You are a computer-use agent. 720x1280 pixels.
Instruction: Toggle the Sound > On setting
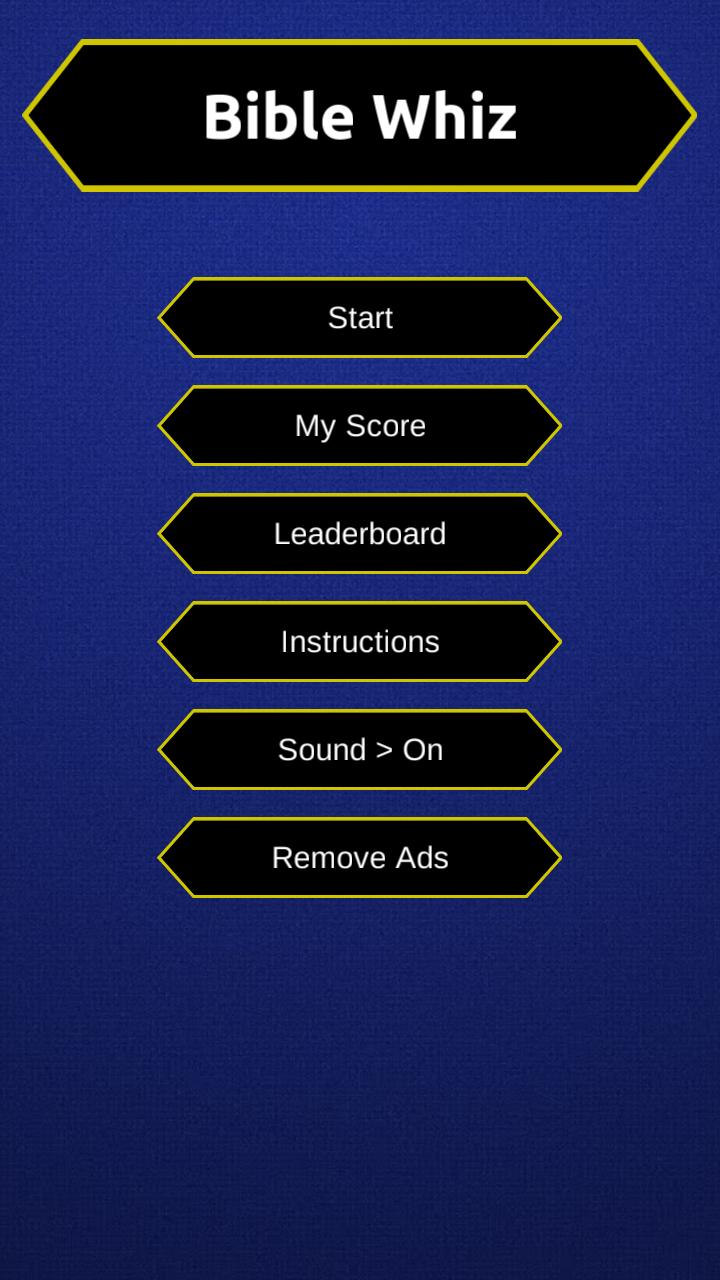tap(360, 750)
